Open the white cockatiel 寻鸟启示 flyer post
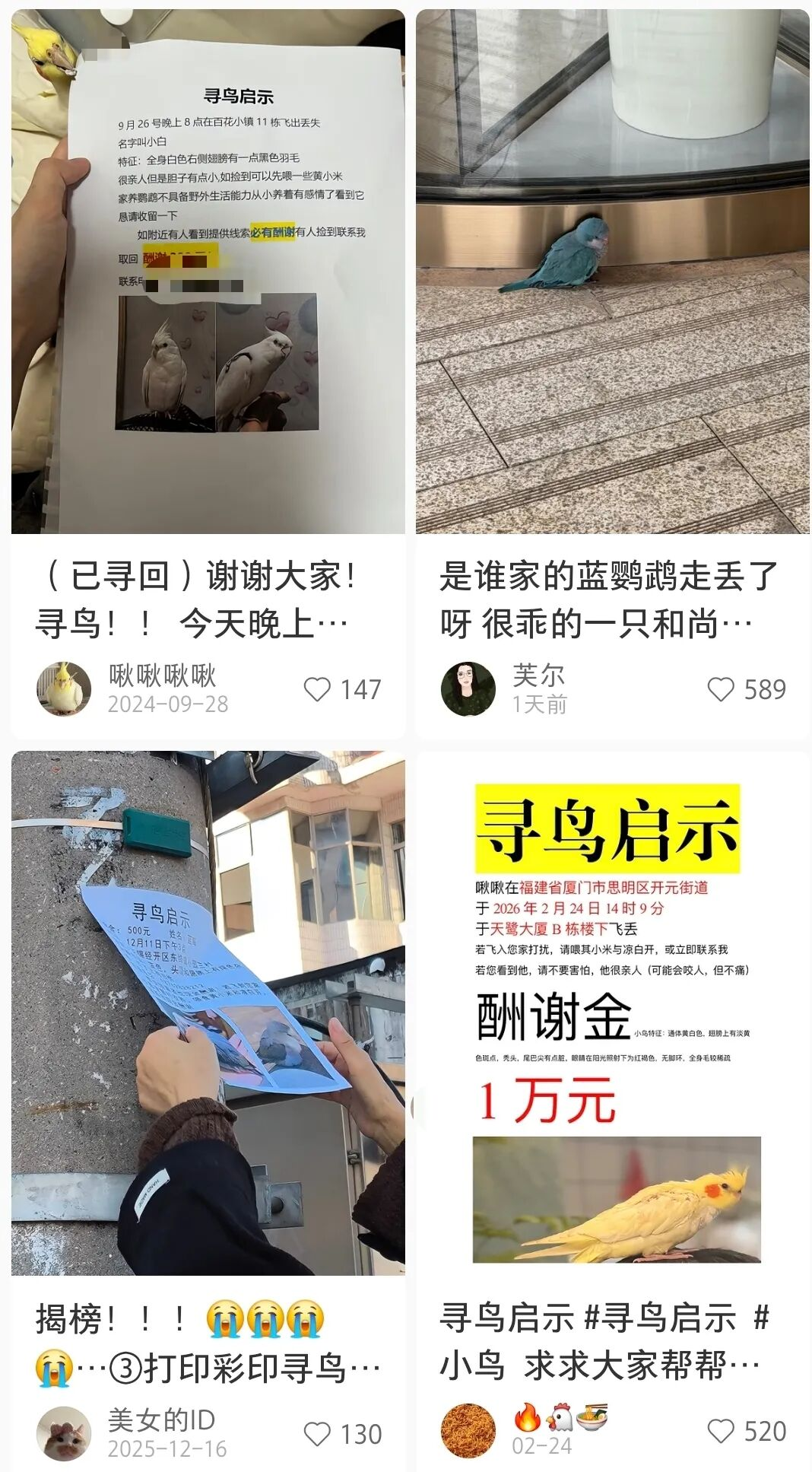 [208, 271]
